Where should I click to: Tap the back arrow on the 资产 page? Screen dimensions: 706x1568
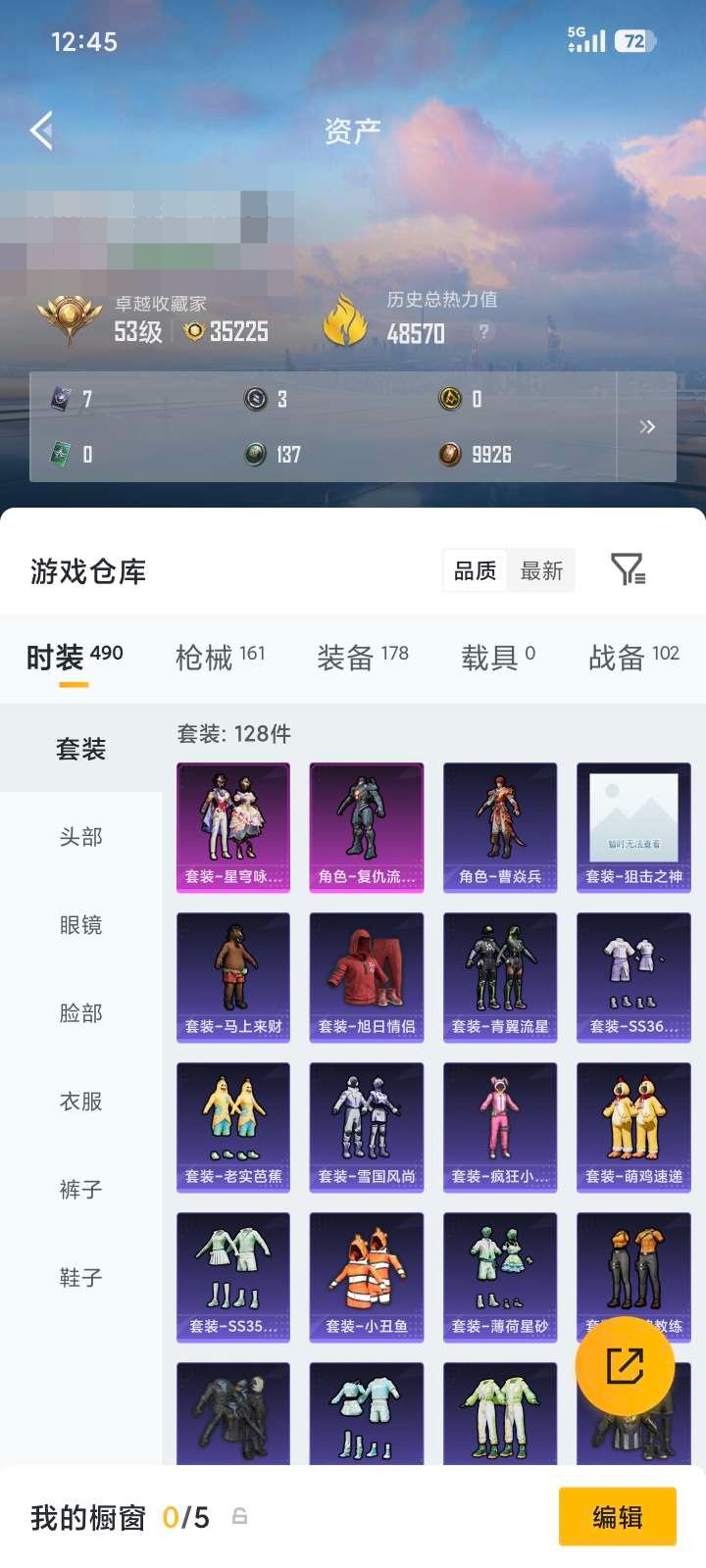point(41,128)
